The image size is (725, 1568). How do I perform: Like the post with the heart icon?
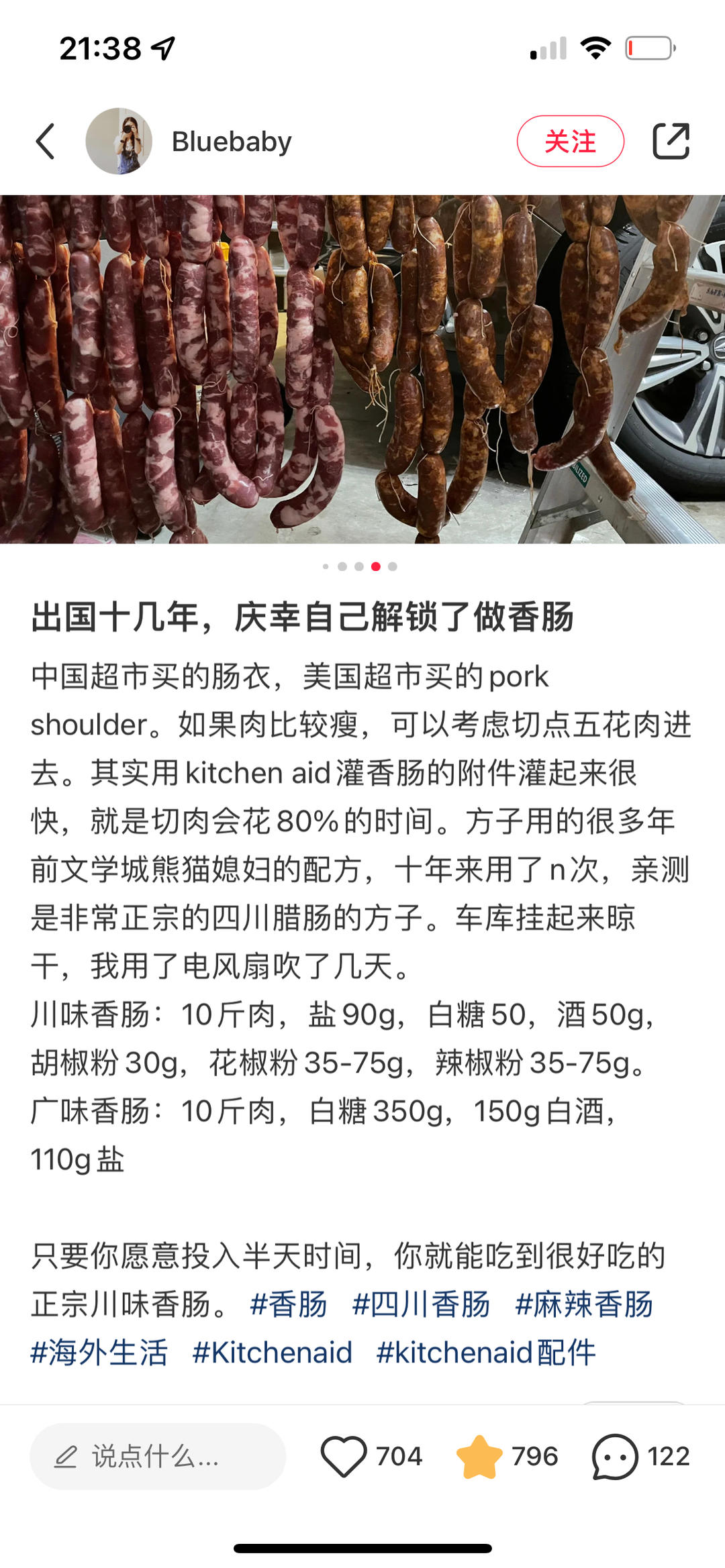344,1457
